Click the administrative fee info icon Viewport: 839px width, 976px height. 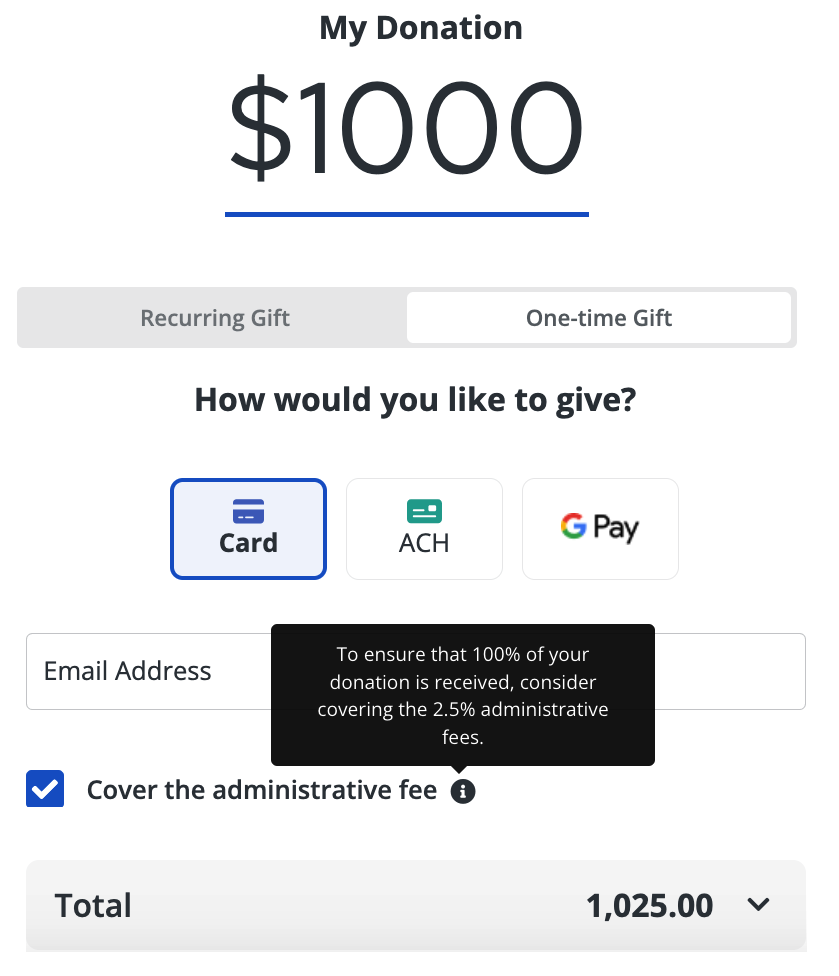[463, 790]
